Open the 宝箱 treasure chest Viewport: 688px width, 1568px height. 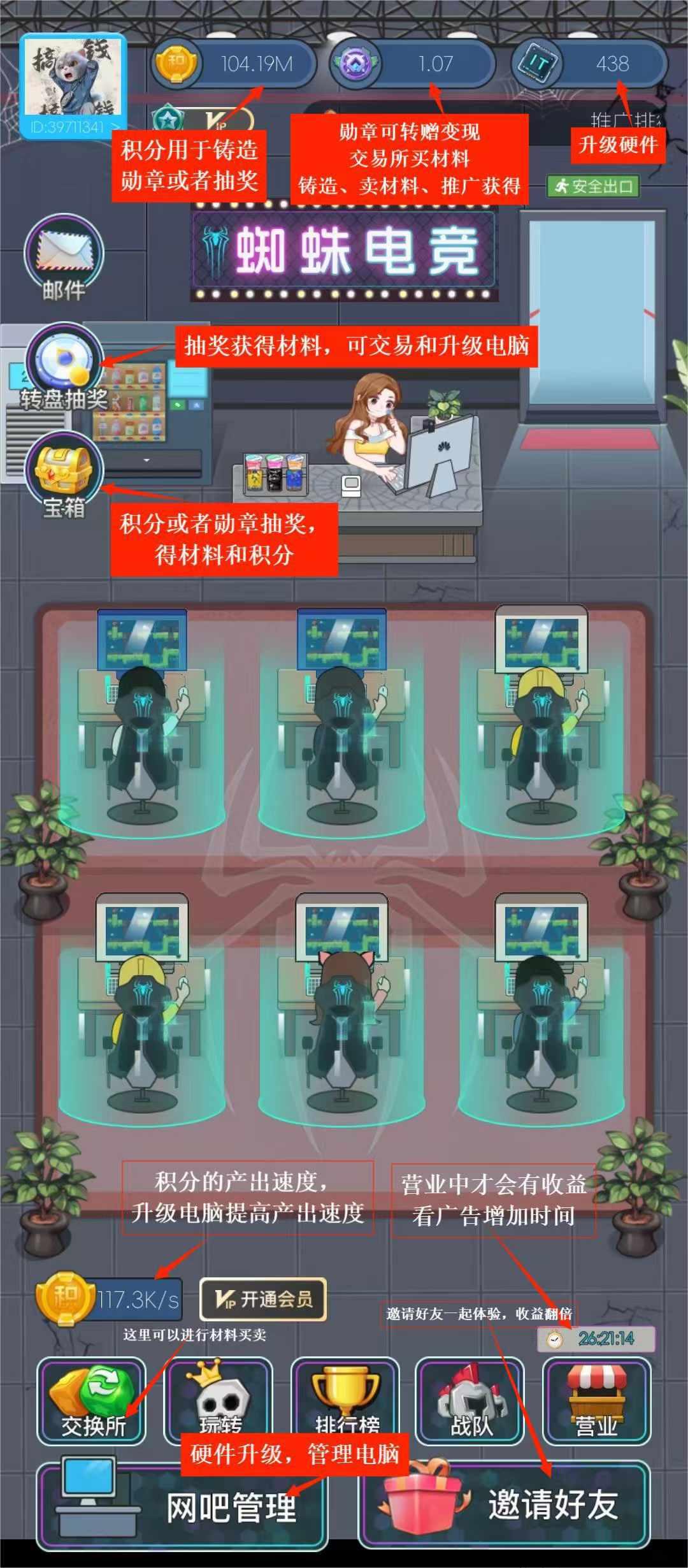pos(64,475)
